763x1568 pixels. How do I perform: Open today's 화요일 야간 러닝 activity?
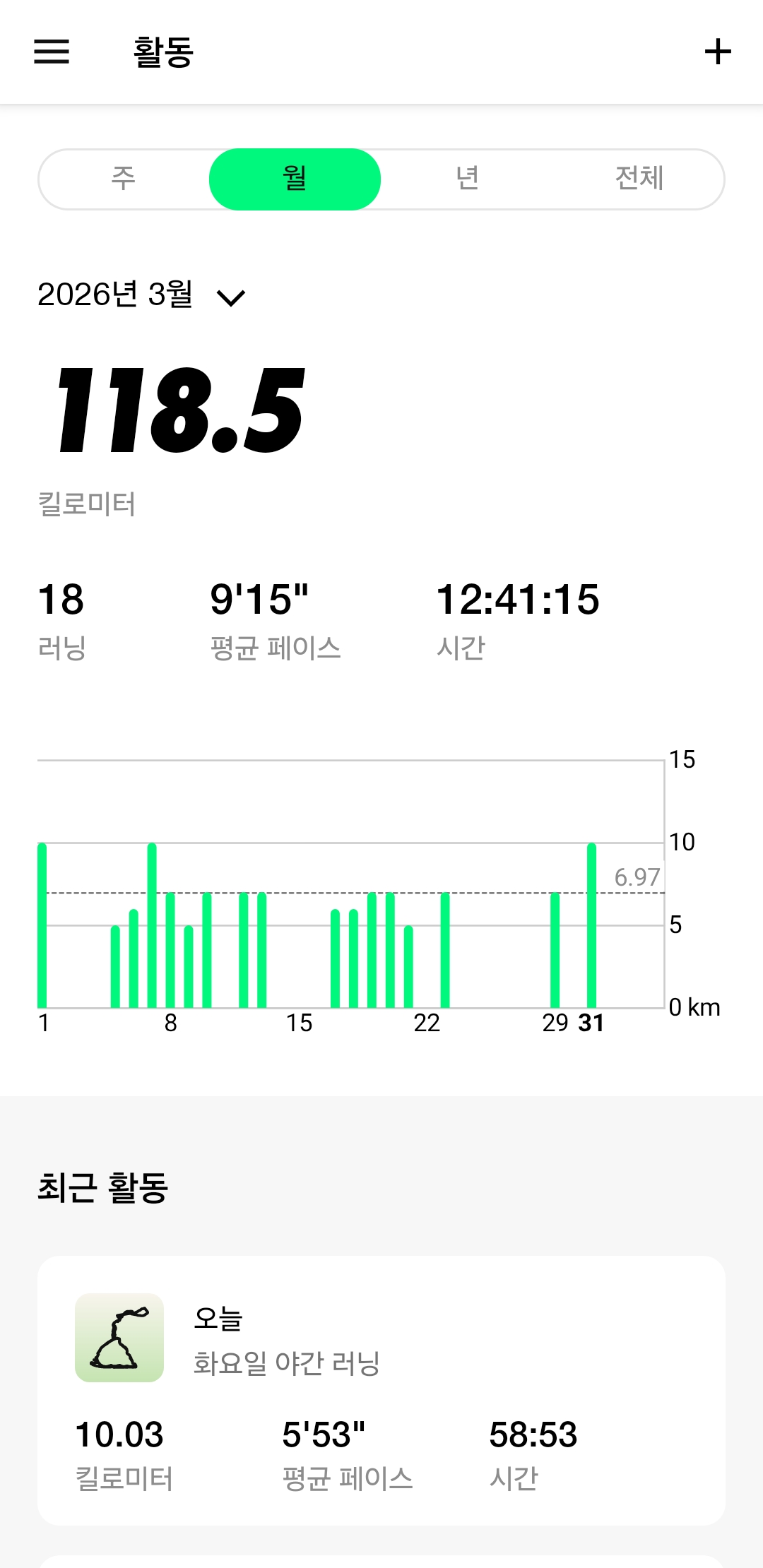point(381,1389)
